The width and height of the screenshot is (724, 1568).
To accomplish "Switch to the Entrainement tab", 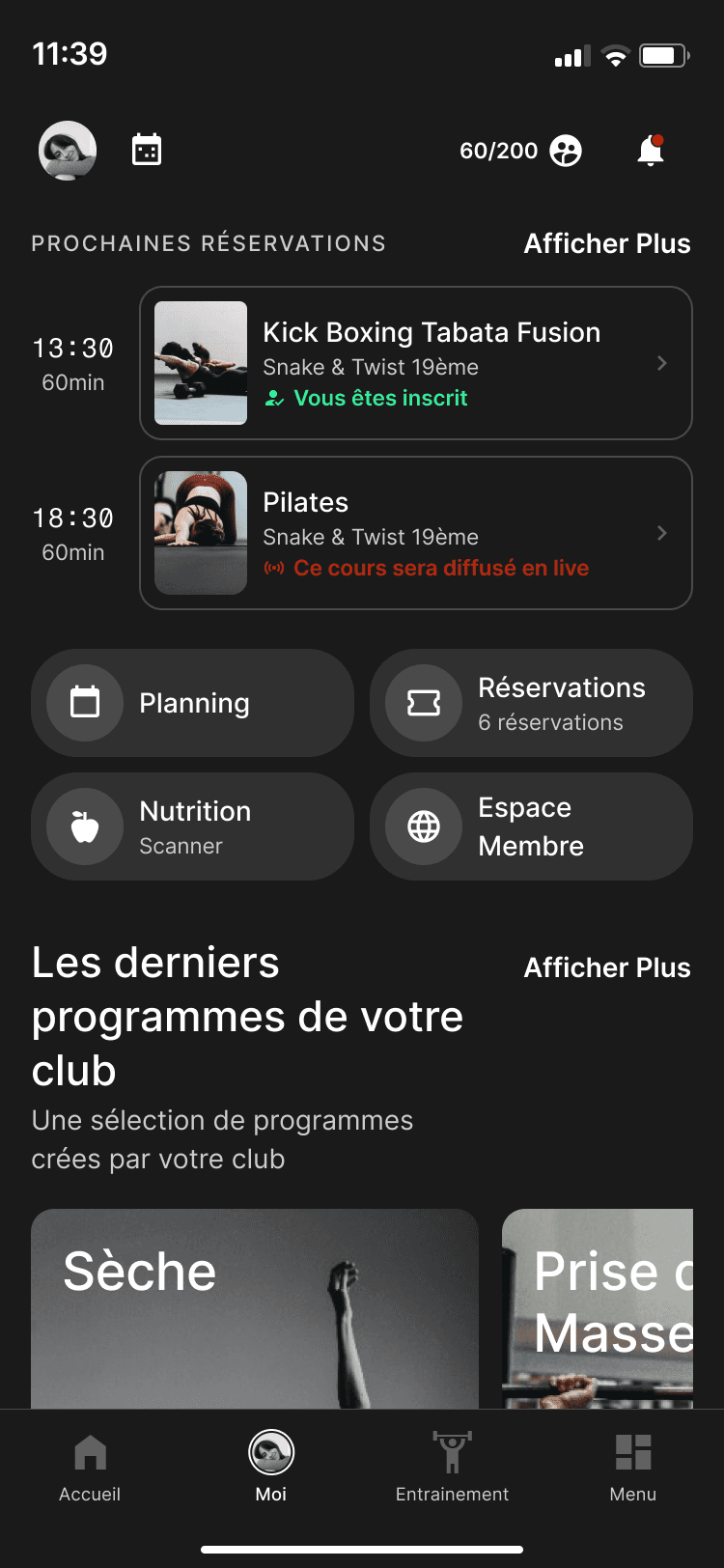I will tap(452, 1468).
